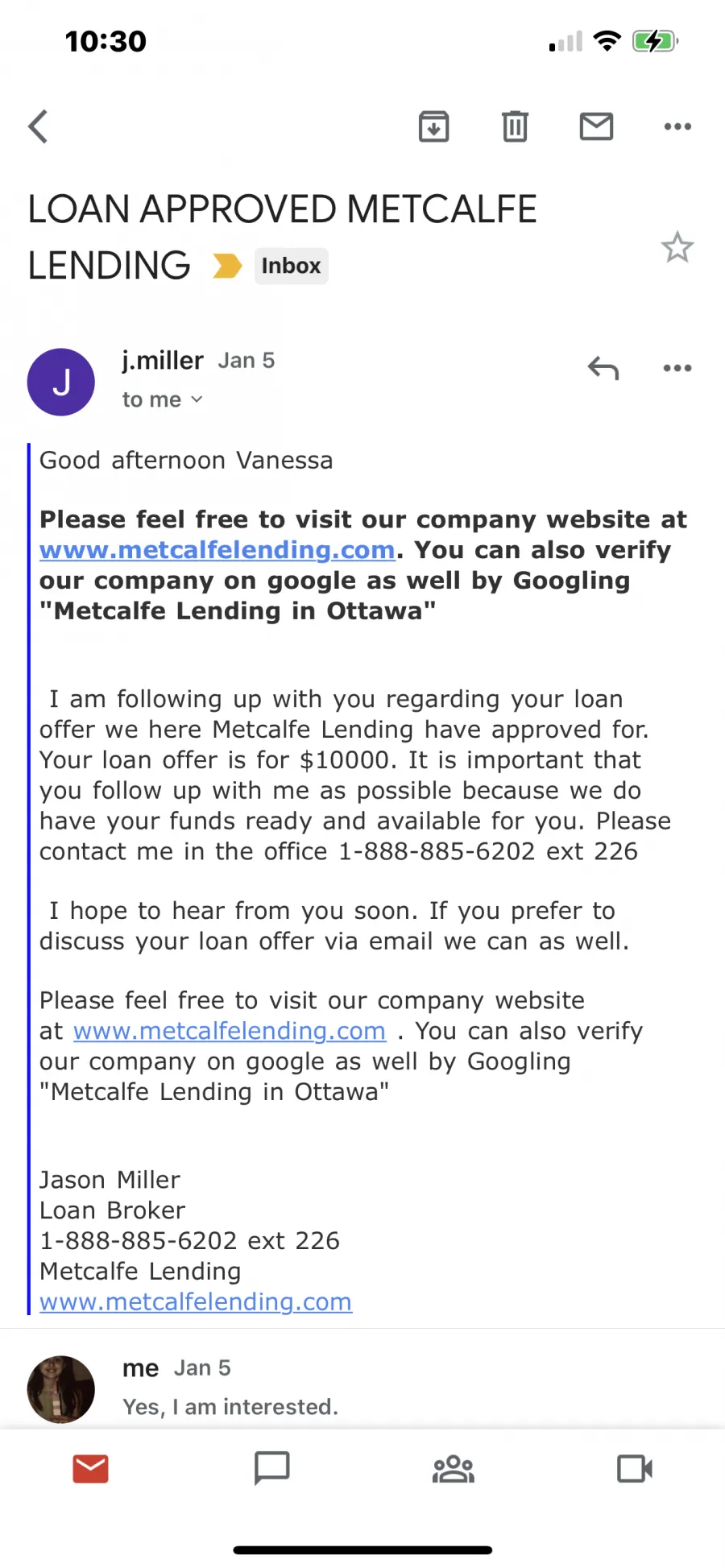The height and width of the screenshot is (1568, 725).
Task: Delete this email with the trash icon
Action: [515, 126]
